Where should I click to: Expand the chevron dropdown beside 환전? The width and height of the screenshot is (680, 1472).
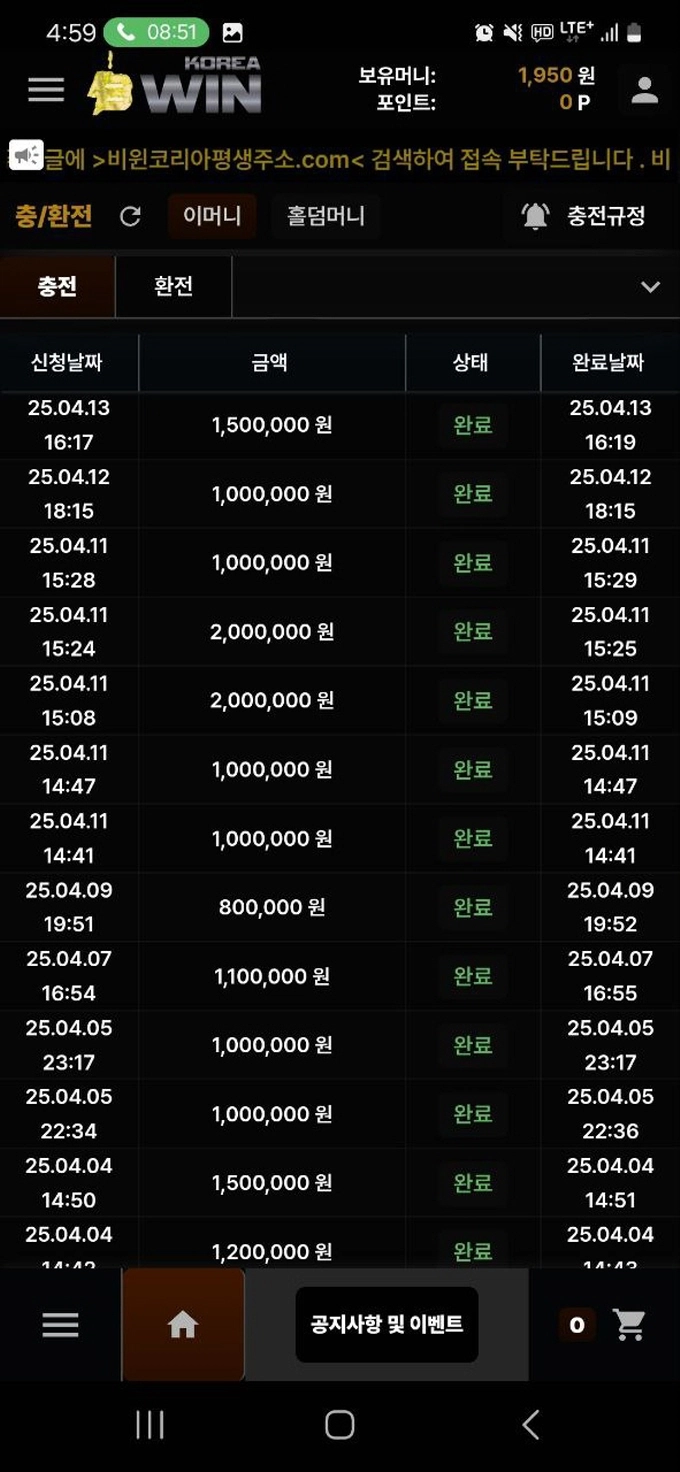point(650,287)
